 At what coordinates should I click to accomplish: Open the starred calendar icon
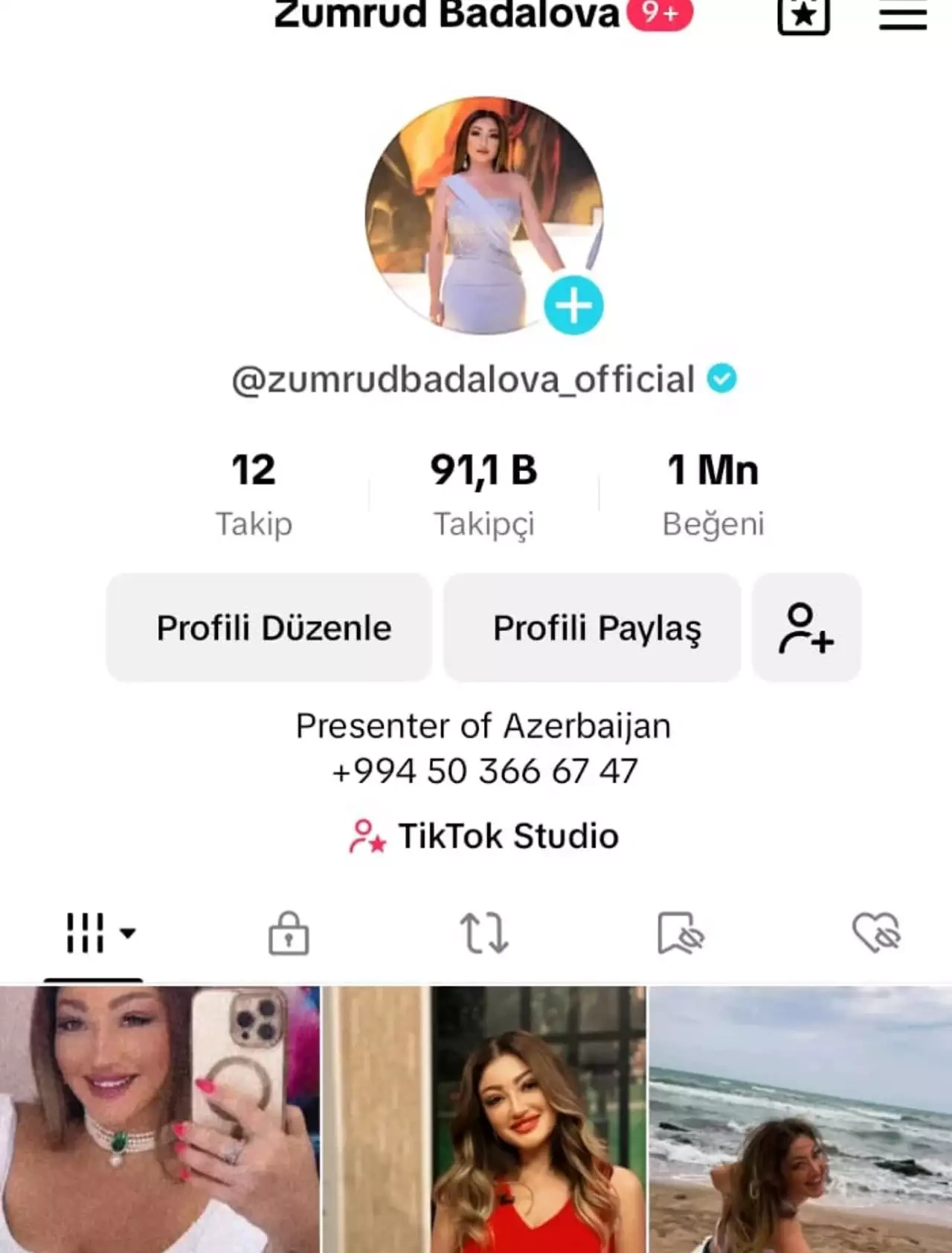click(803, 16)
